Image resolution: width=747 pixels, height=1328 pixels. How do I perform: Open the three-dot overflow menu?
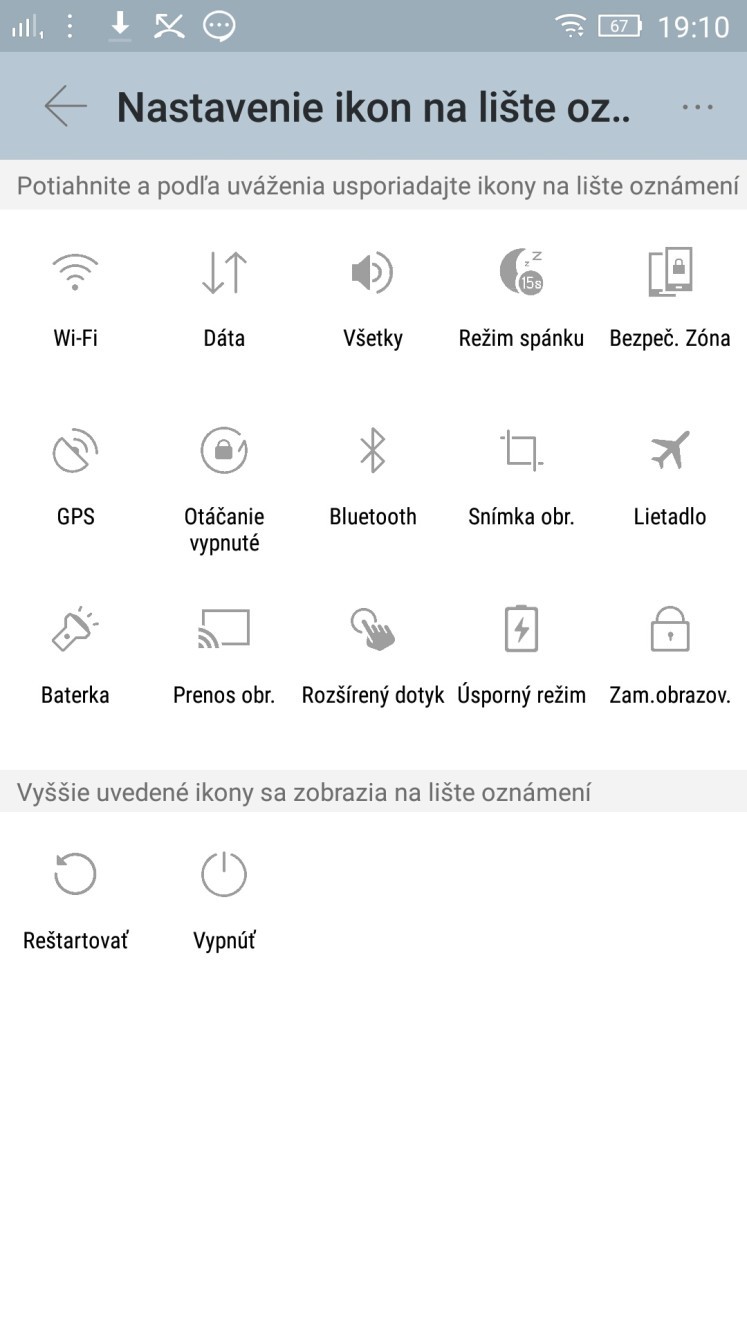pyautogui.click(x=697, y=107)
